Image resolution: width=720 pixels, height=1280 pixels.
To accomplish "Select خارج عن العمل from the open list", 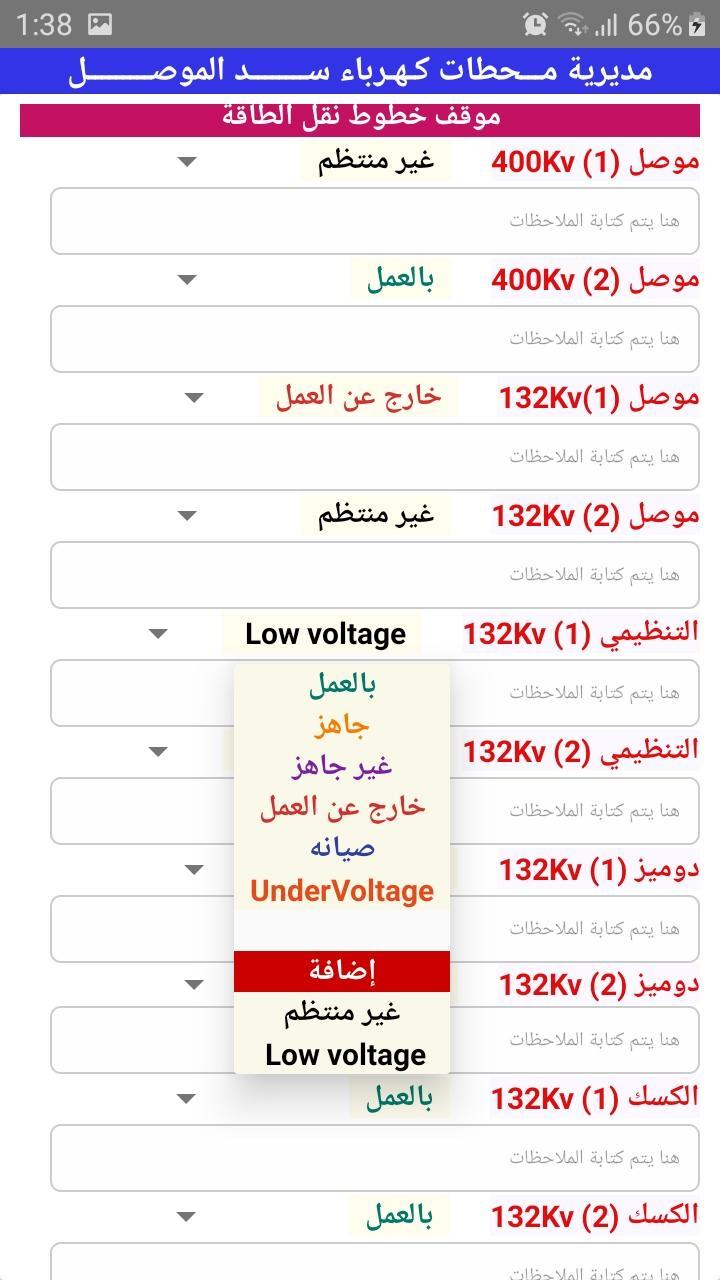I will (342, 807).
